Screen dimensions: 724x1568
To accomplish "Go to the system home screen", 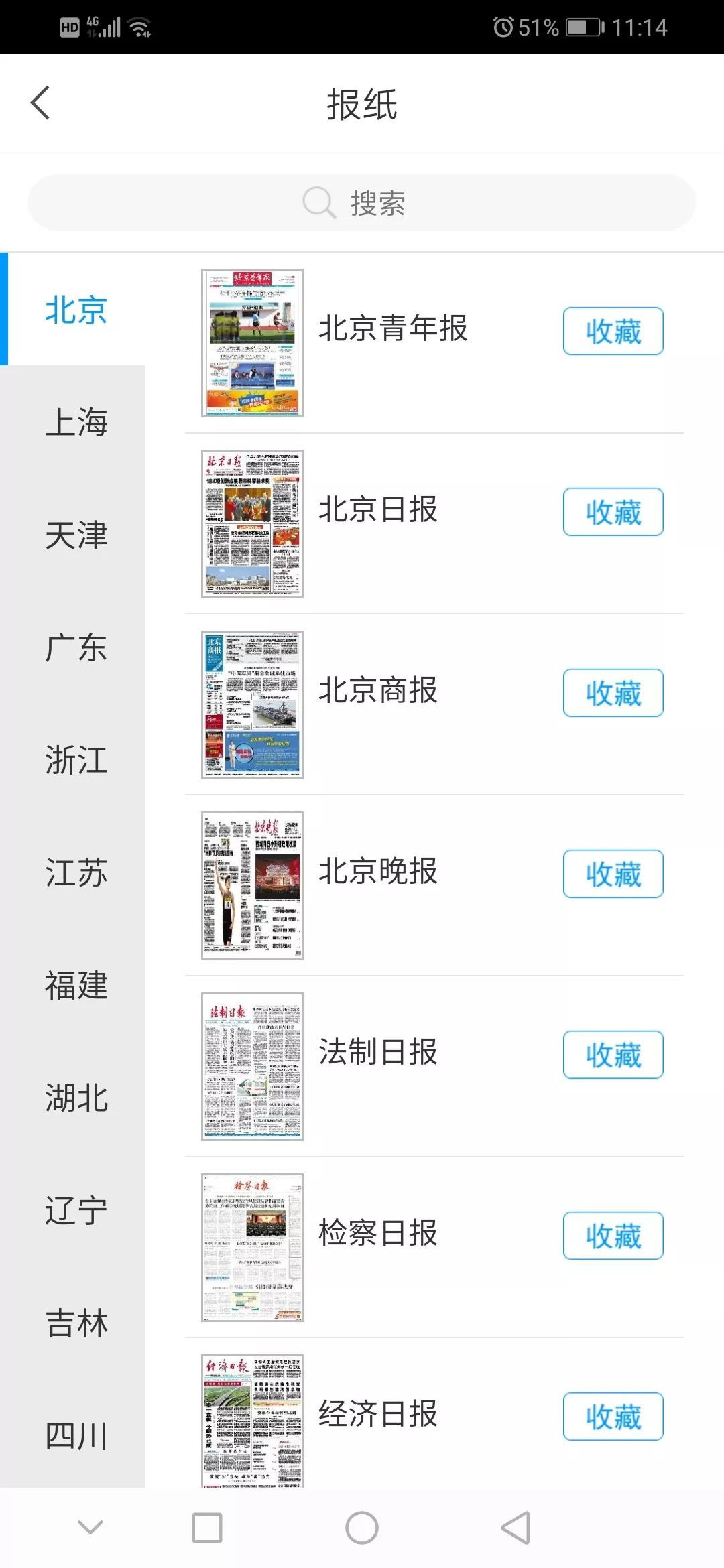I will pyautogui.click(x=362, y=1528).
